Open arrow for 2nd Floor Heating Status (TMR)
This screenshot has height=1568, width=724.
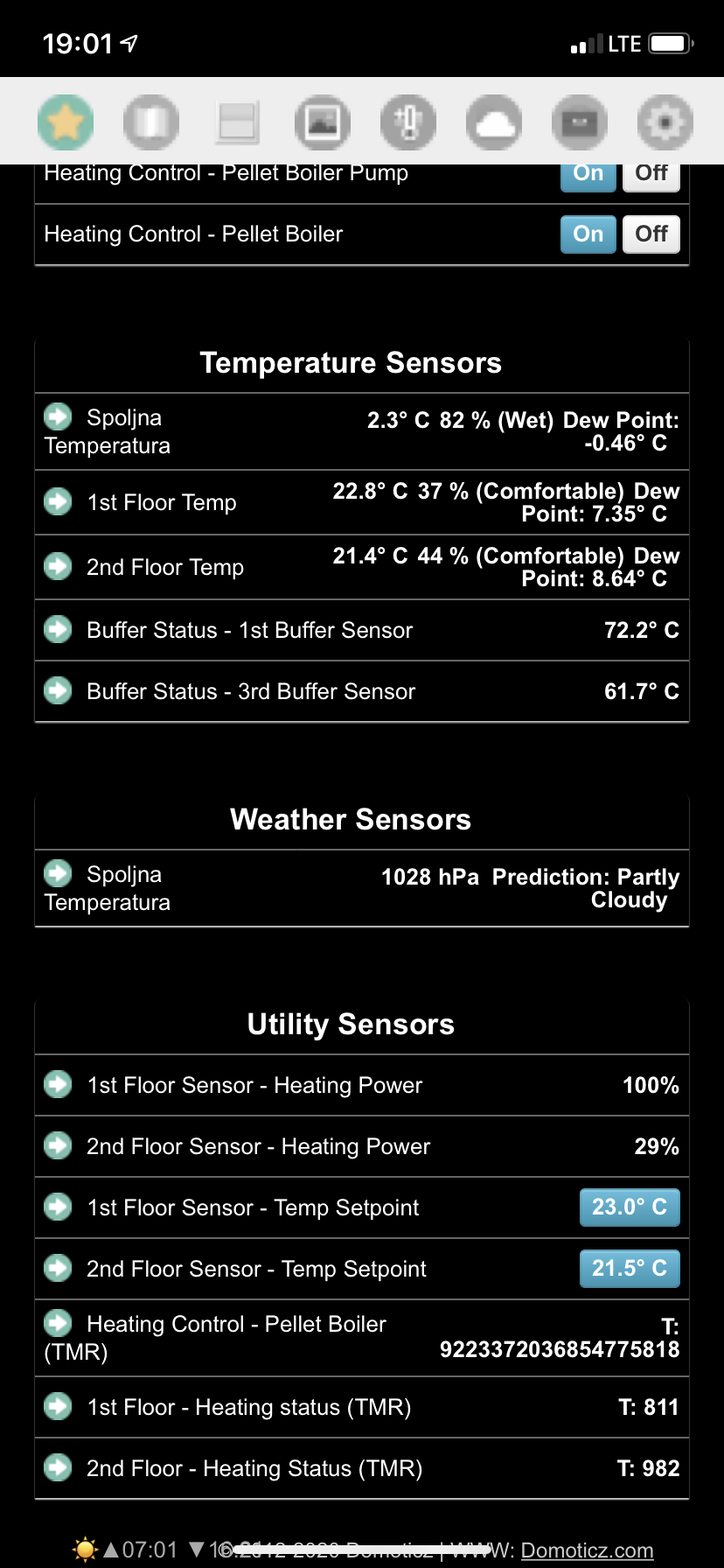[59, 1467]
